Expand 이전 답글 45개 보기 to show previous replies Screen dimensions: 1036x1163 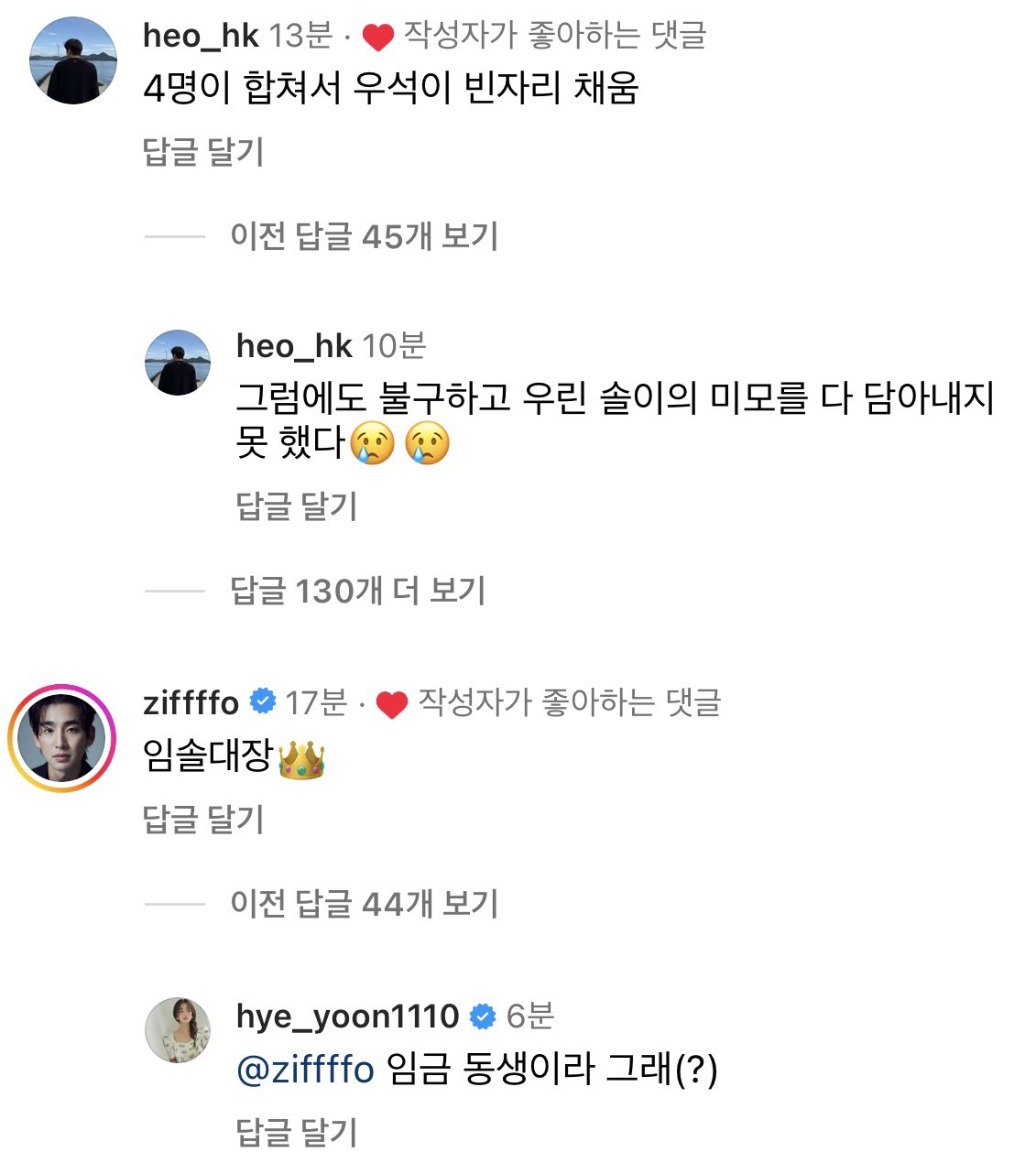363,235
